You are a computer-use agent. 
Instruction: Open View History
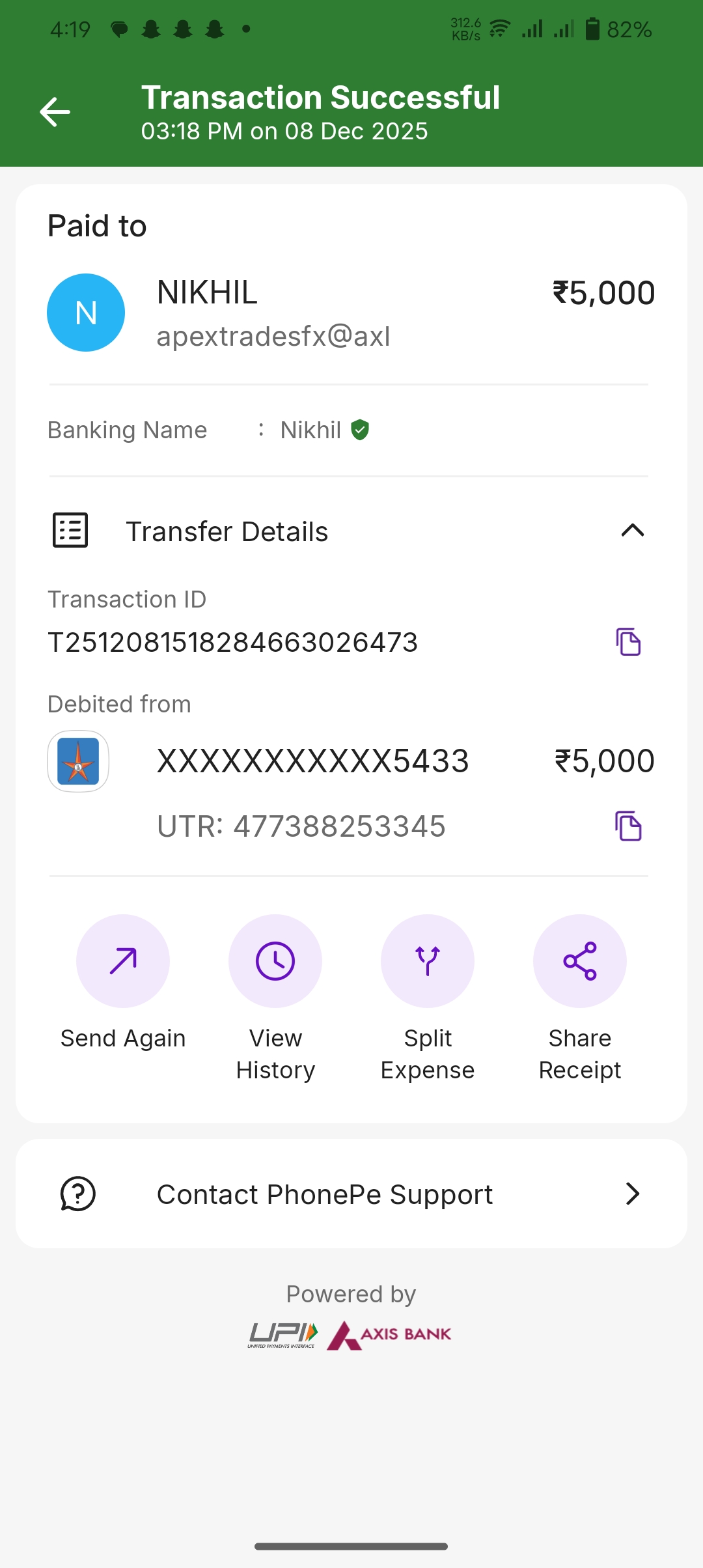click(275, 961)
